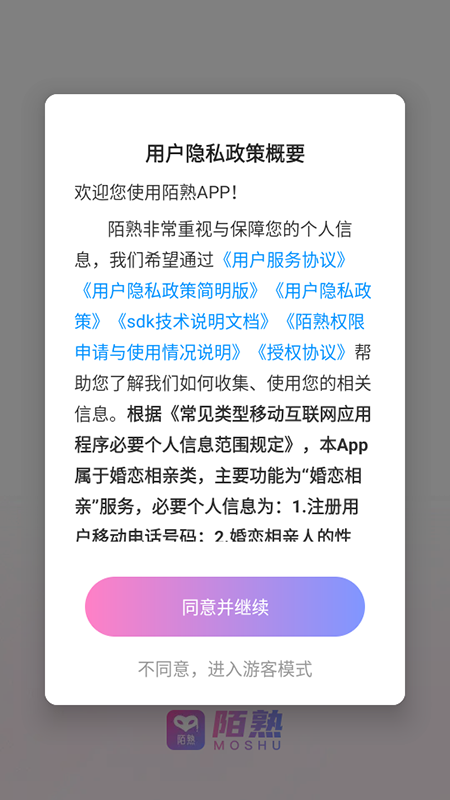Open the 《用户服务协议》 link
The height and width of the screenshot is (800, 450).
click(x=284, y=260)
